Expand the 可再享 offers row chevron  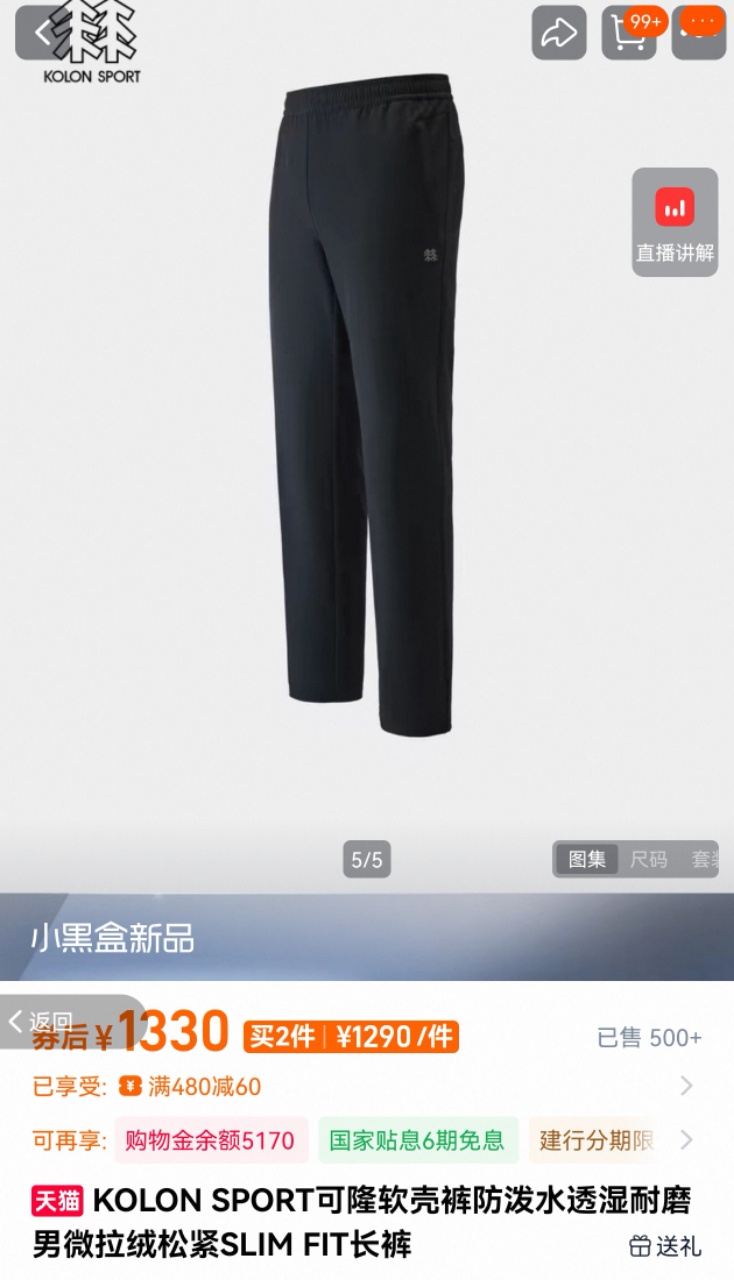tap(686, 1140)
